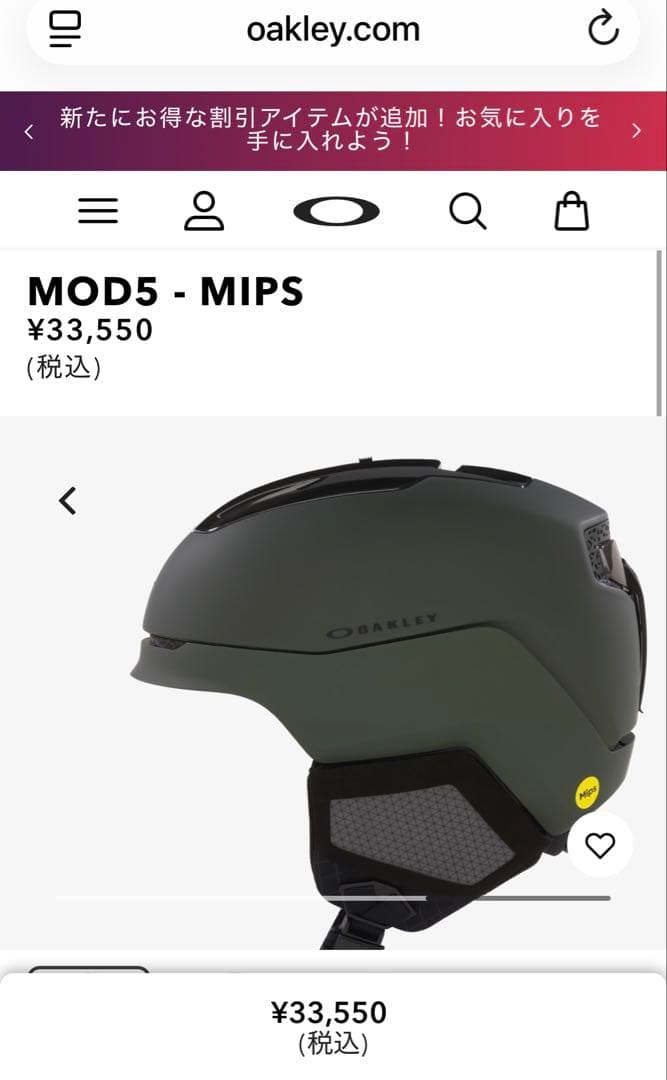Viewport: 667px width, 1080px height.
Task: Open the hamburger navigation menu
Action: pos(98,211)
